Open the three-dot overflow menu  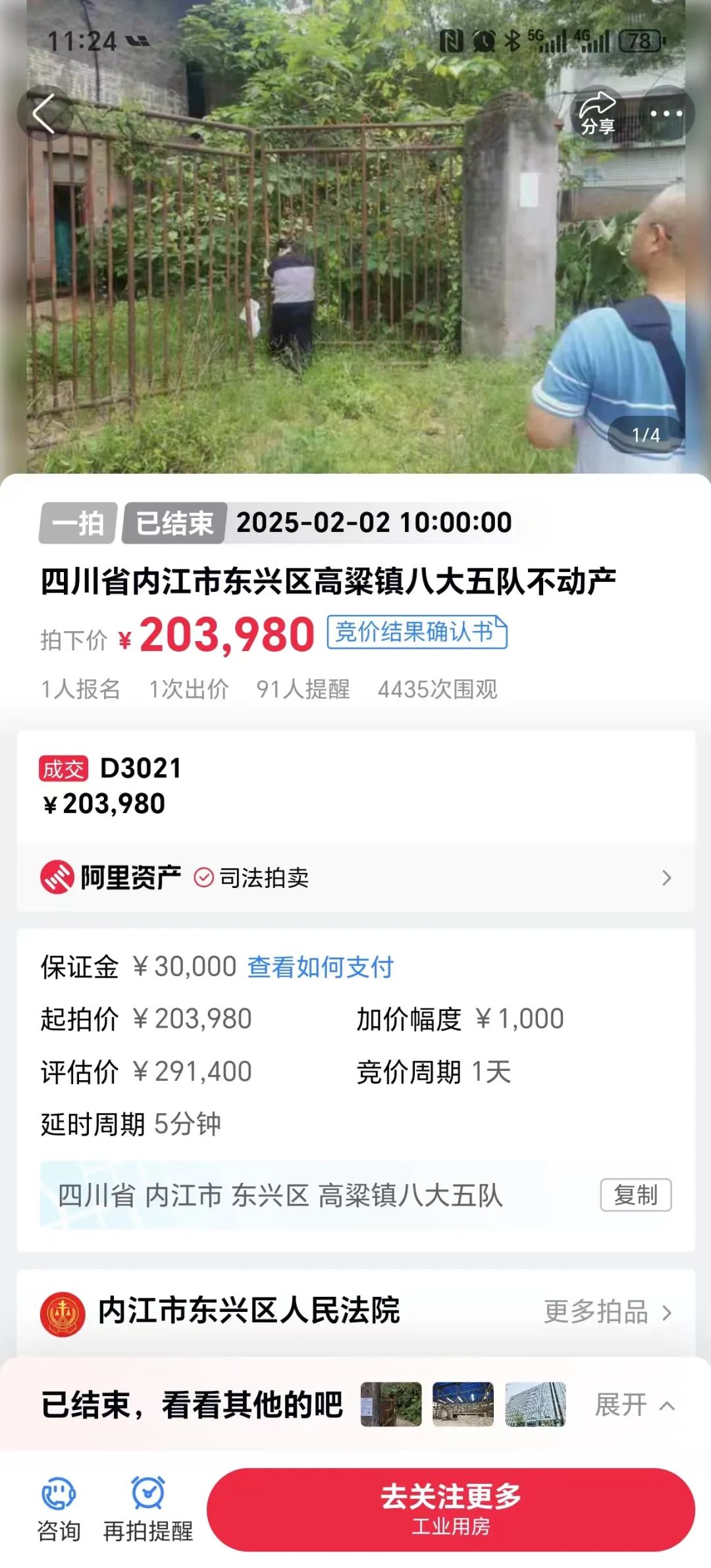(666, 113)
